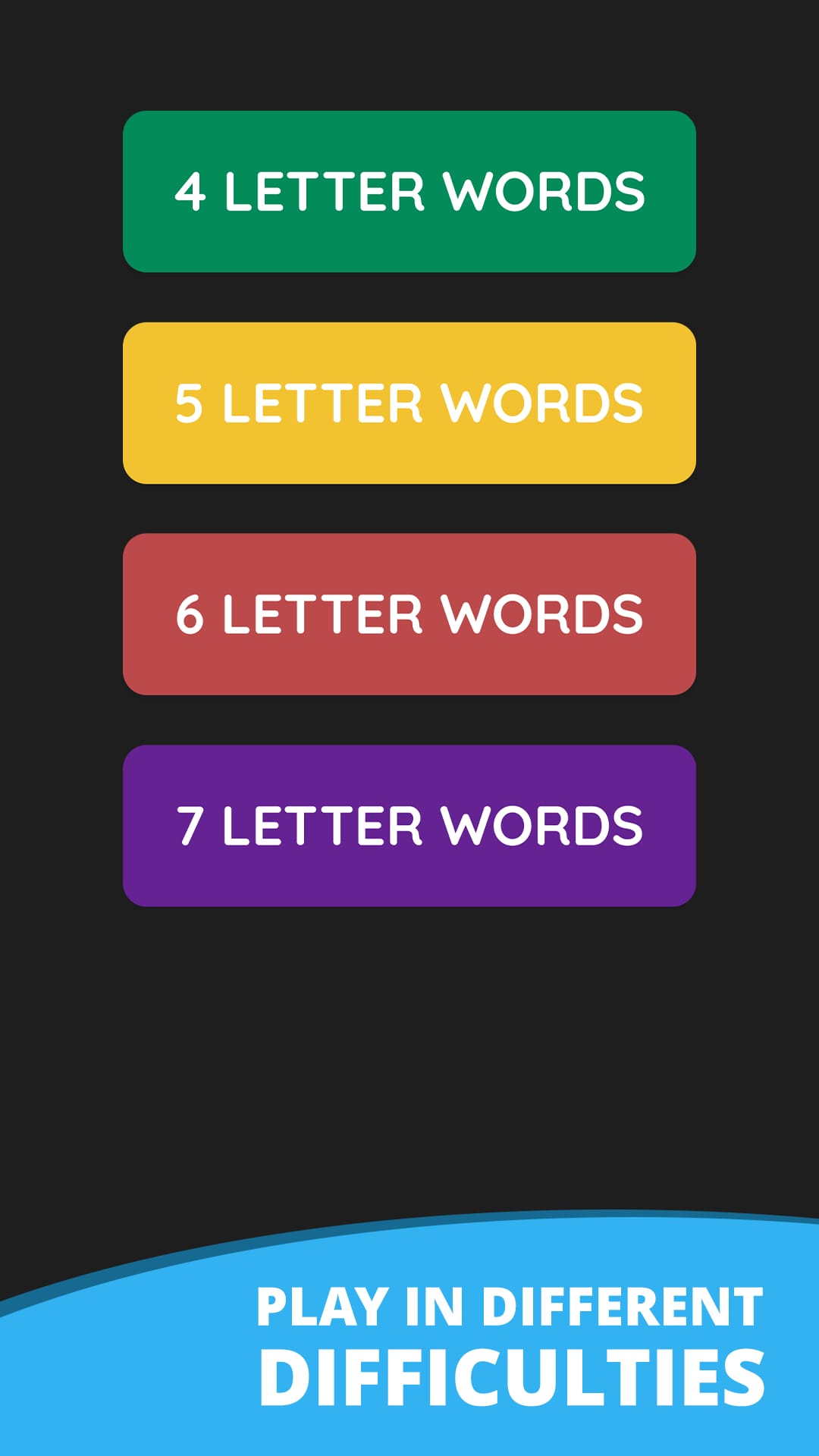Select the 4 Letter Words difficulty
This screenshot has height=1456, width=819.
coord(409,192)
